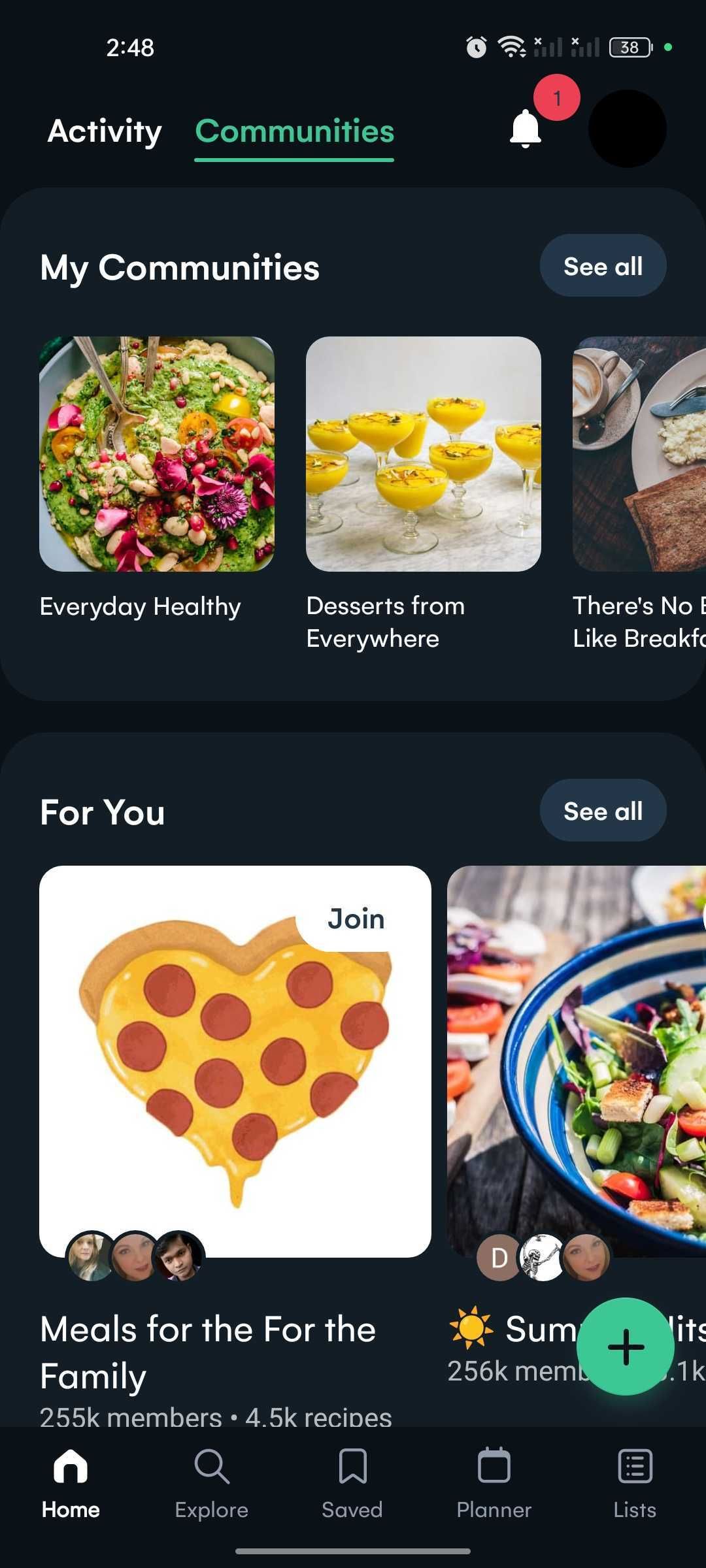This screenshot has width=706, height=1568.
Task: See all My Communities
Action: click(x=602, y=266)
